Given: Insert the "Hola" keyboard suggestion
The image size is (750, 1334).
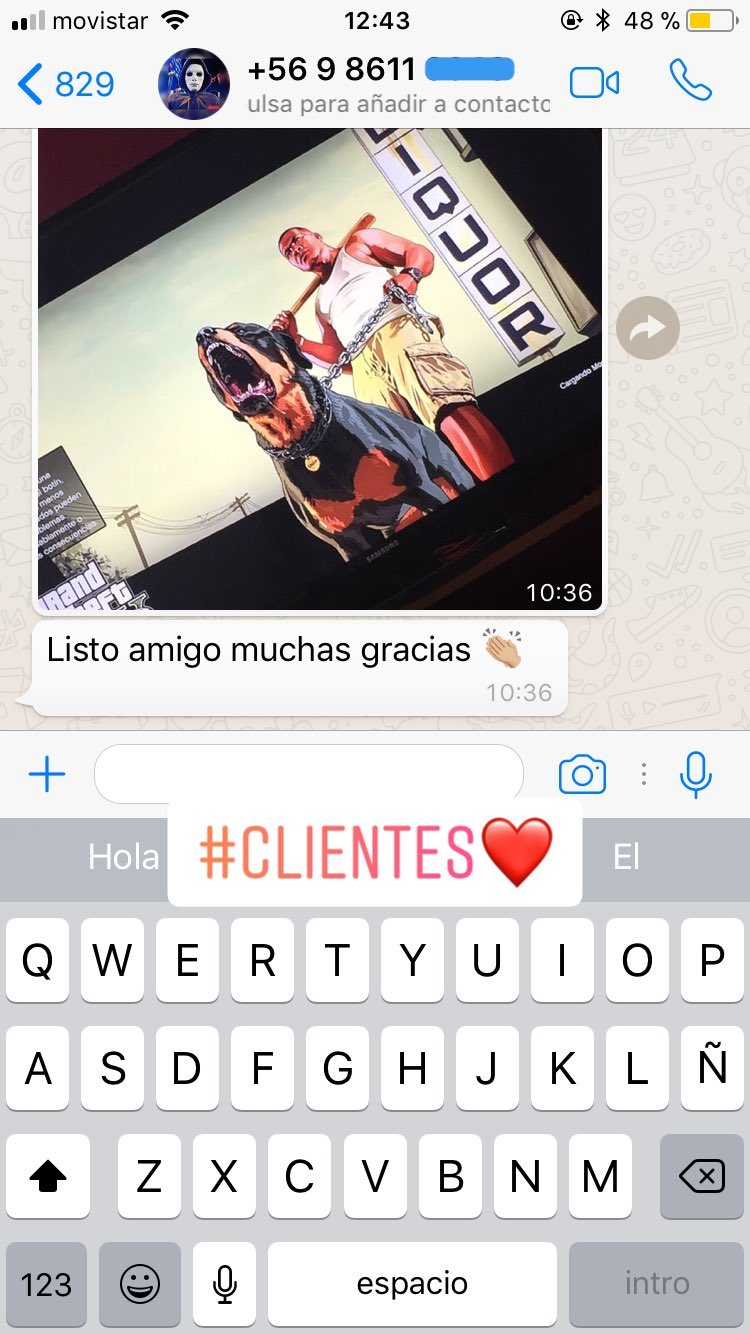Looking at the screenshot, I should [123, 857].
